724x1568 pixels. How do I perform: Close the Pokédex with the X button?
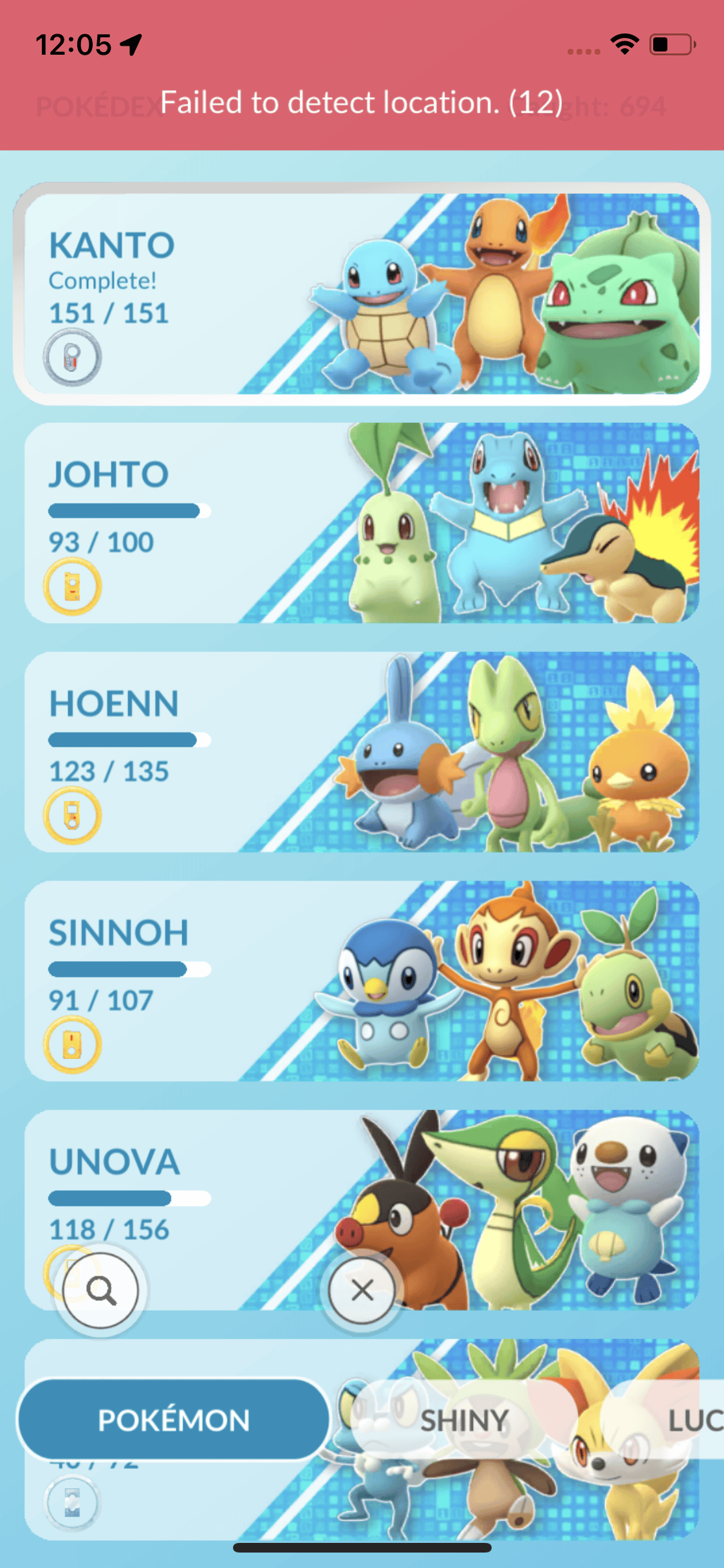[x=362, y=1290]
